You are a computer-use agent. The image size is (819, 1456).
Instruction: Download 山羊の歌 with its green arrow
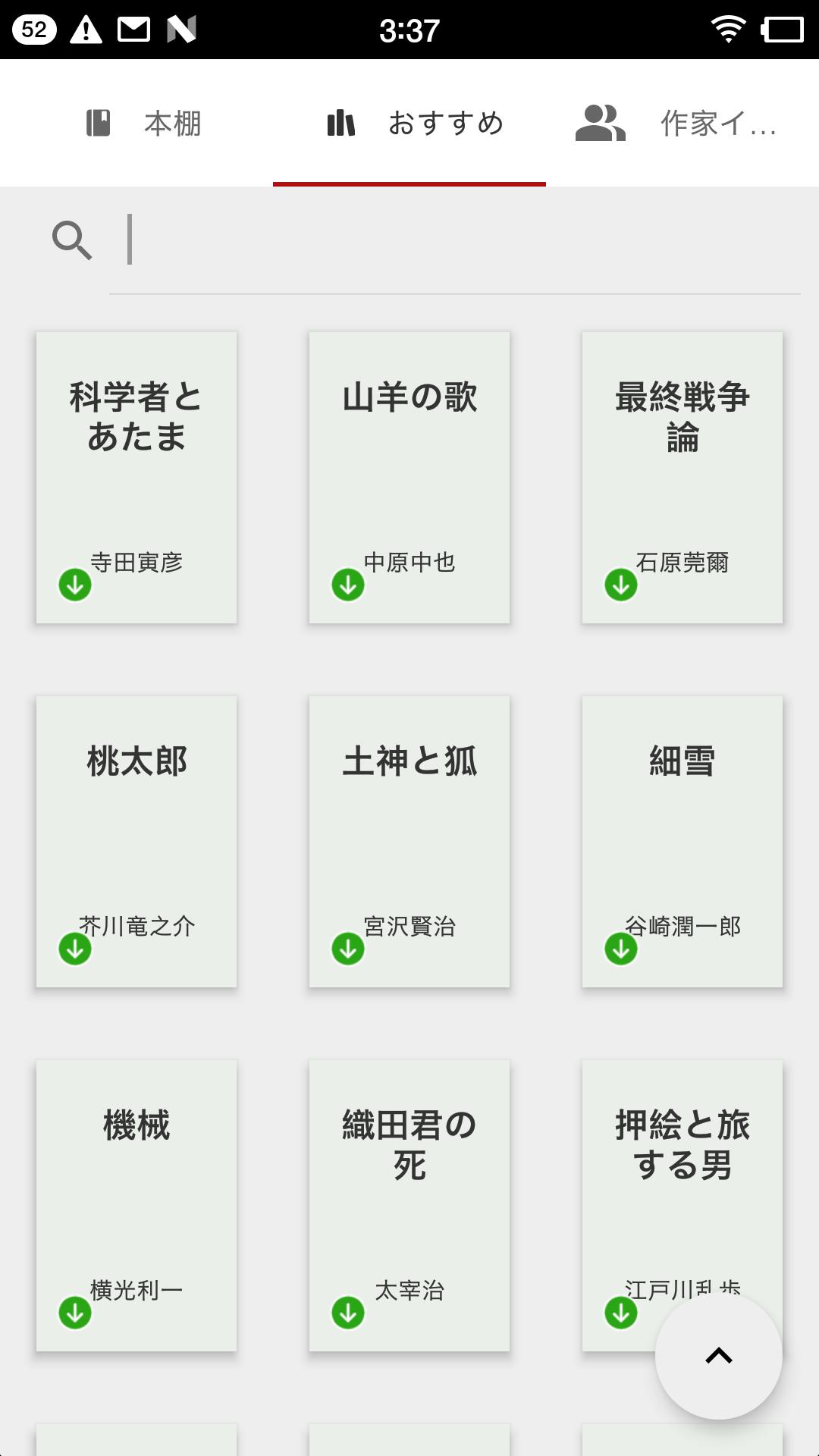(348, 585)
